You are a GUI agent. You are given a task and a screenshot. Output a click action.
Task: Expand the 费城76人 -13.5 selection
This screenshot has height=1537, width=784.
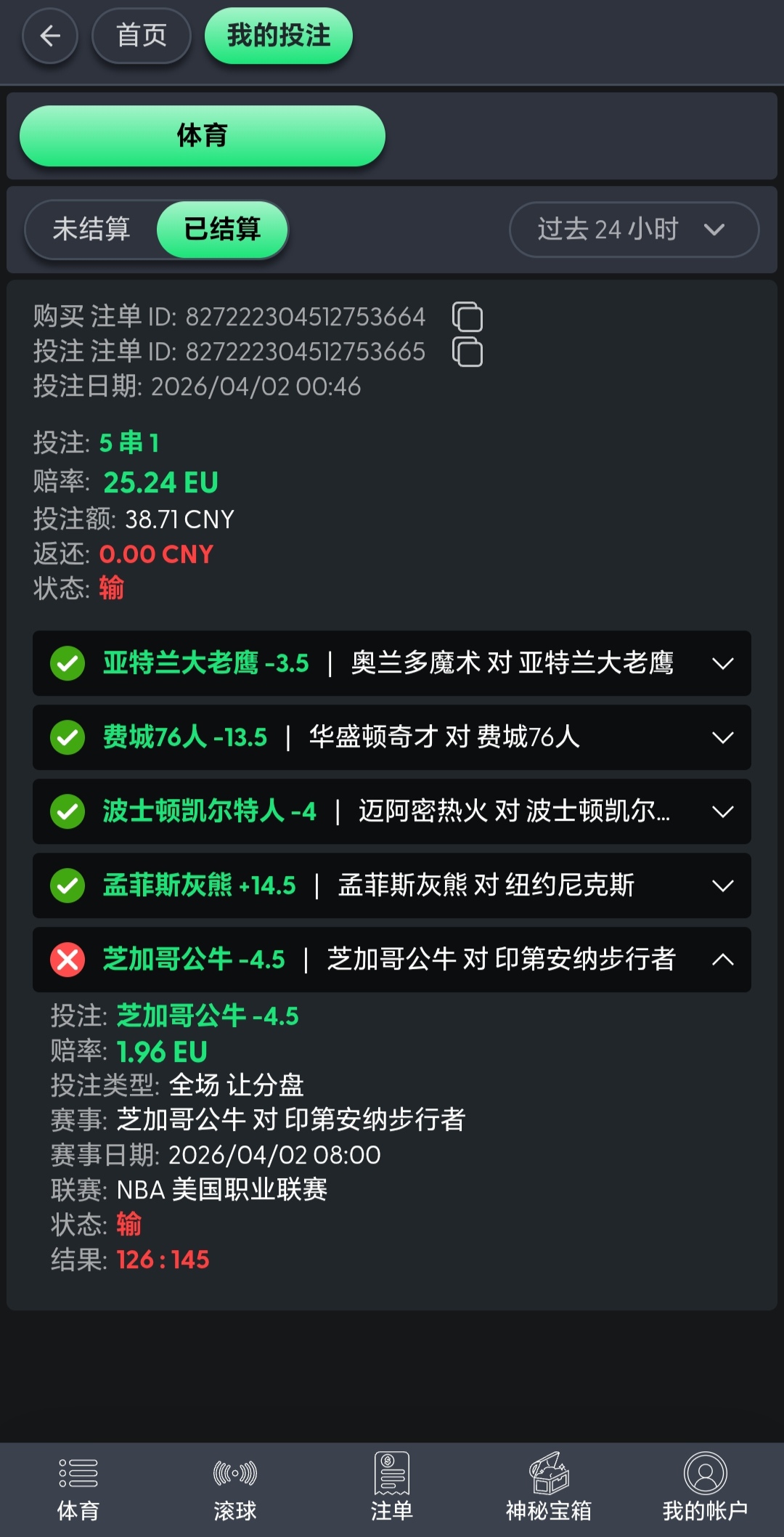pyautogui.click(x=722, y=737)
